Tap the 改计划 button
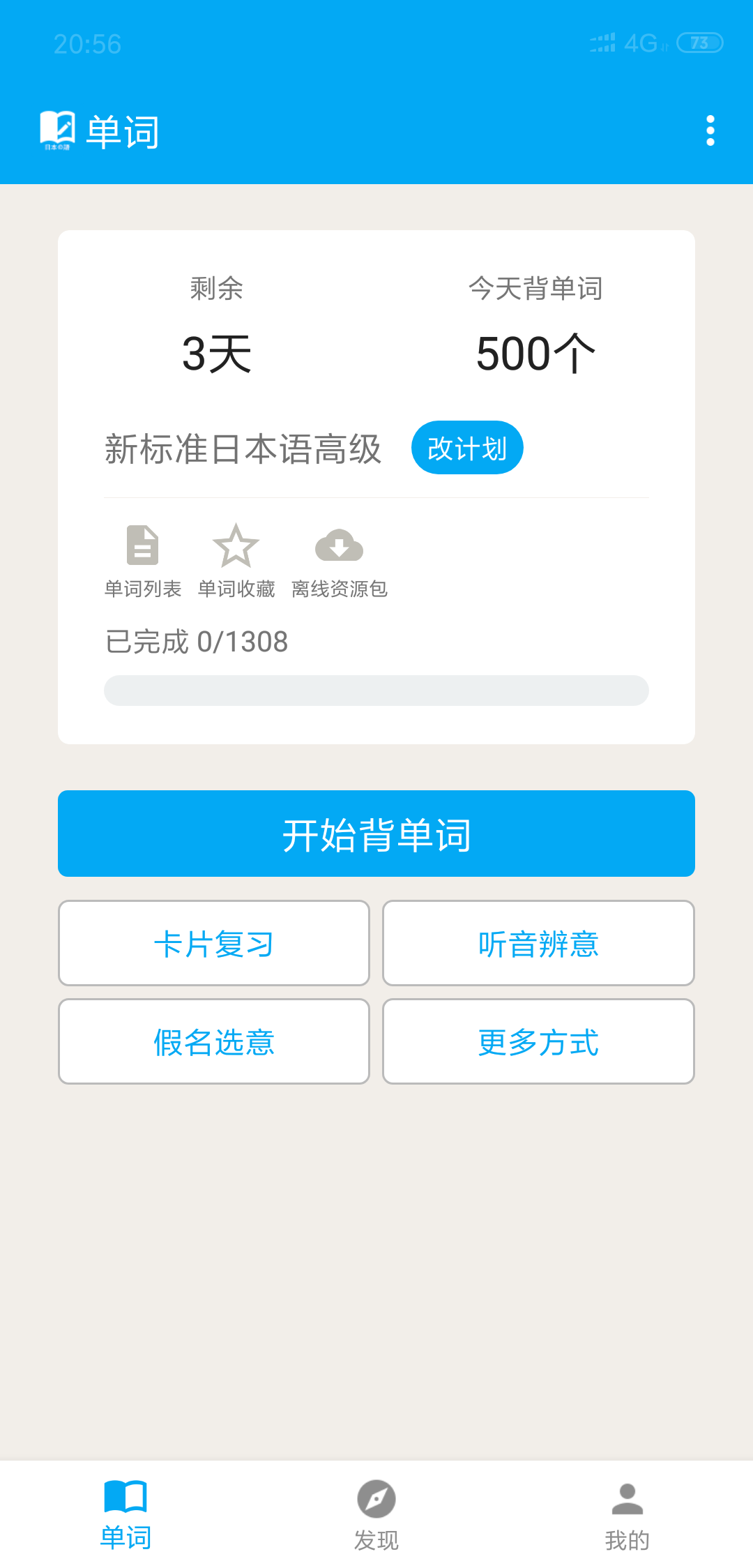 pos(467,448)
